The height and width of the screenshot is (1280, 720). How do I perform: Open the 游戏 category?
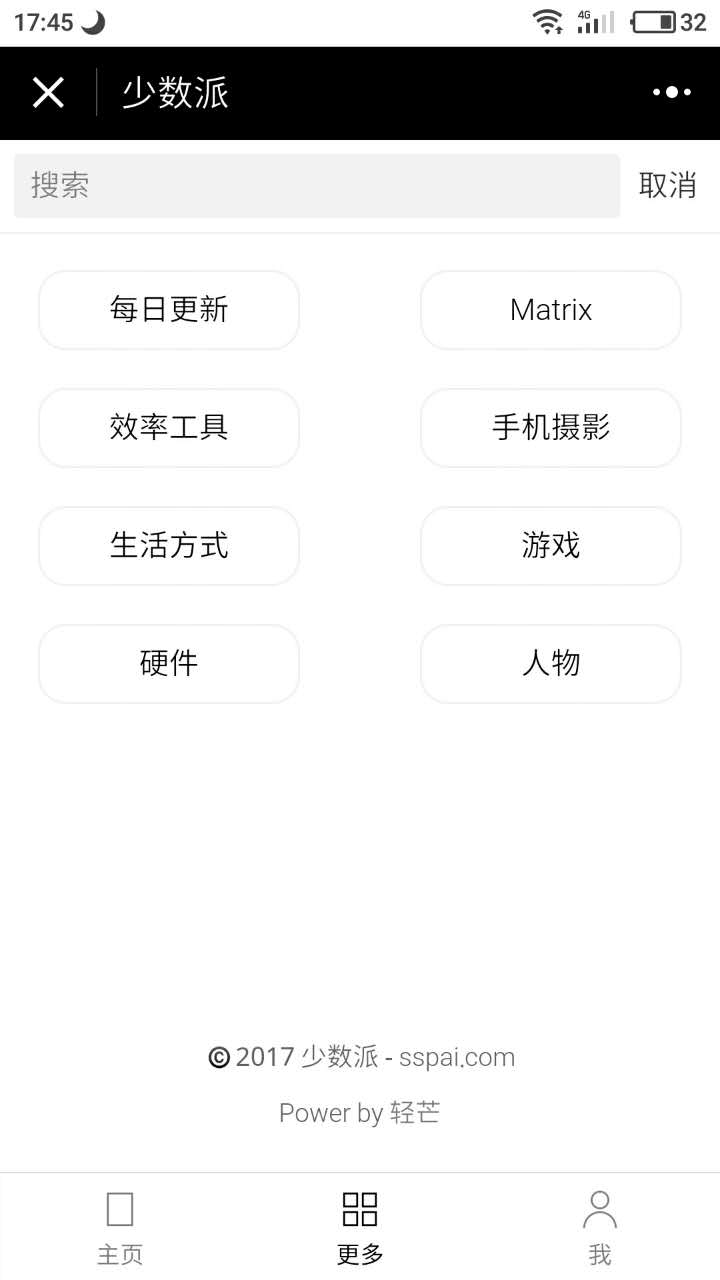(551, 546)
